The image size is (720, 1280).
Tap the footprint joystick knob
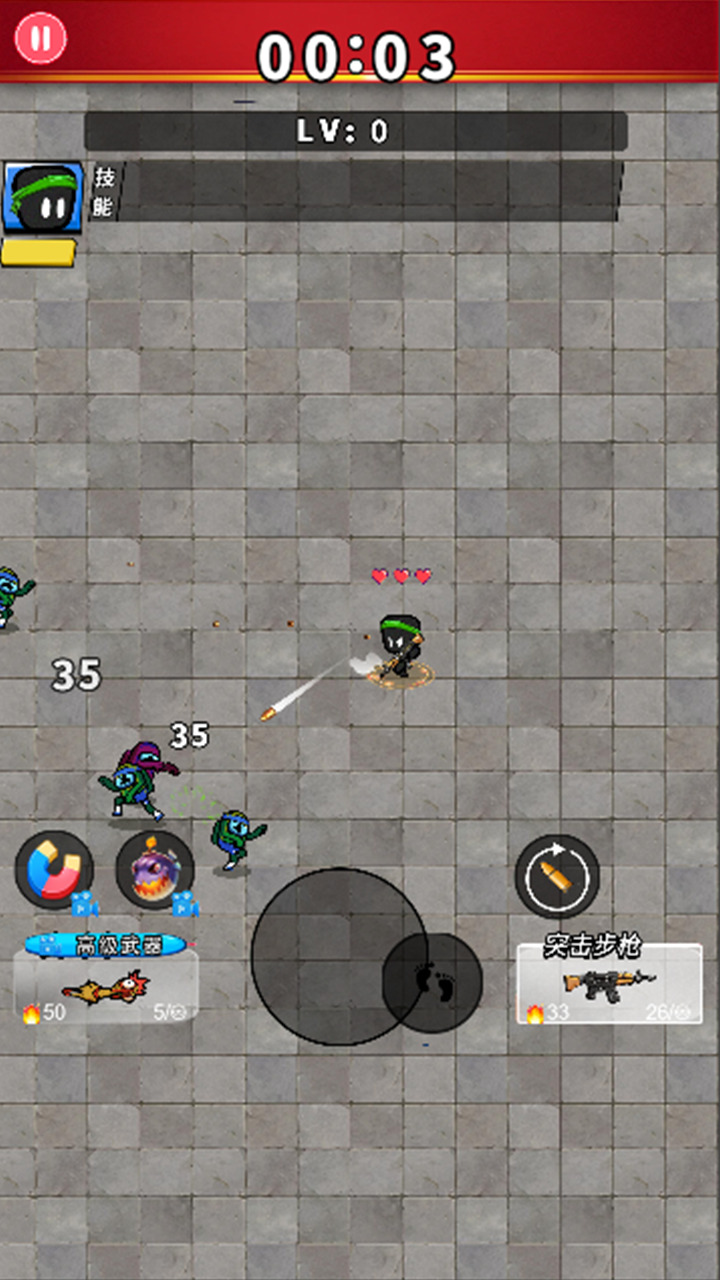(x=433, y=983)
